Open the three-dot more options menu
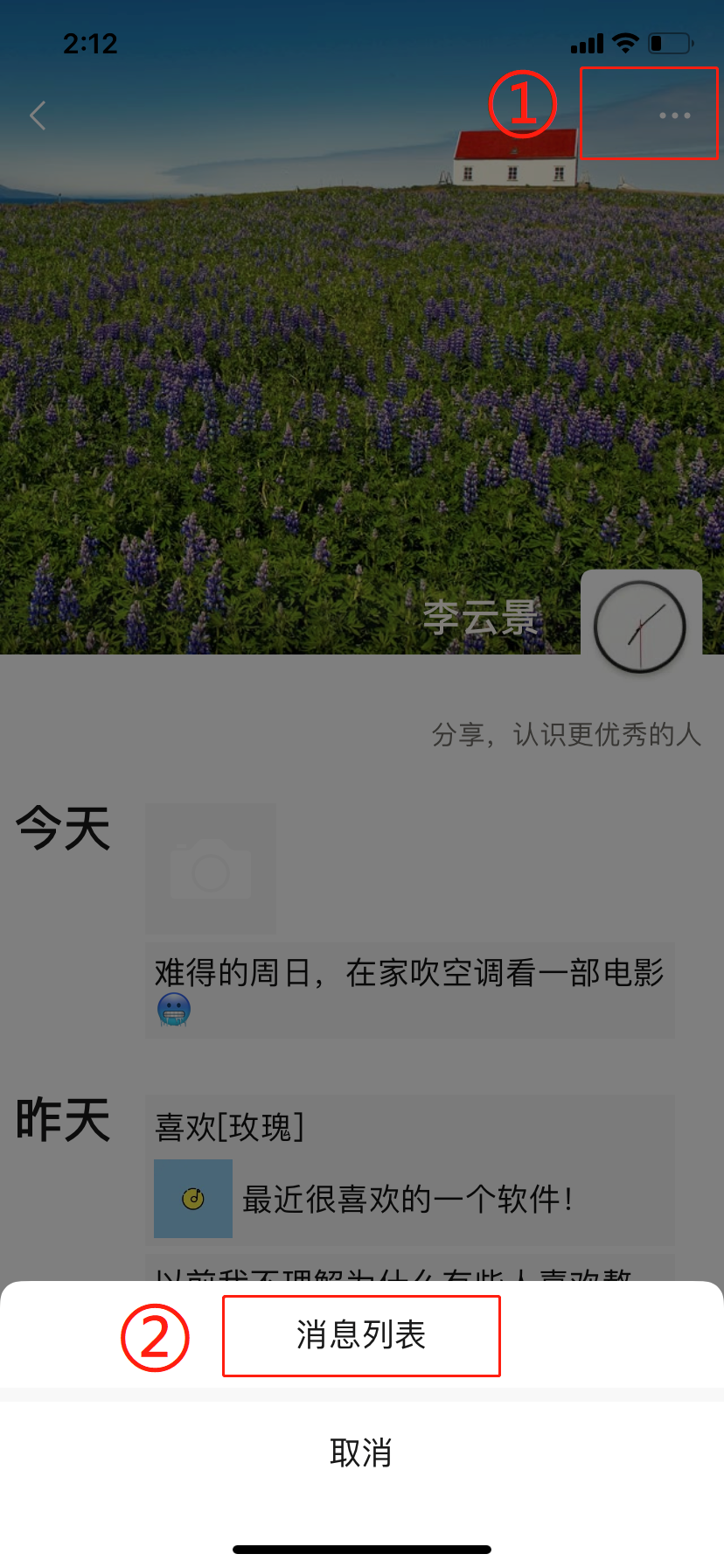The width and height of the screenshot is (724, 1568). (674, 115)
